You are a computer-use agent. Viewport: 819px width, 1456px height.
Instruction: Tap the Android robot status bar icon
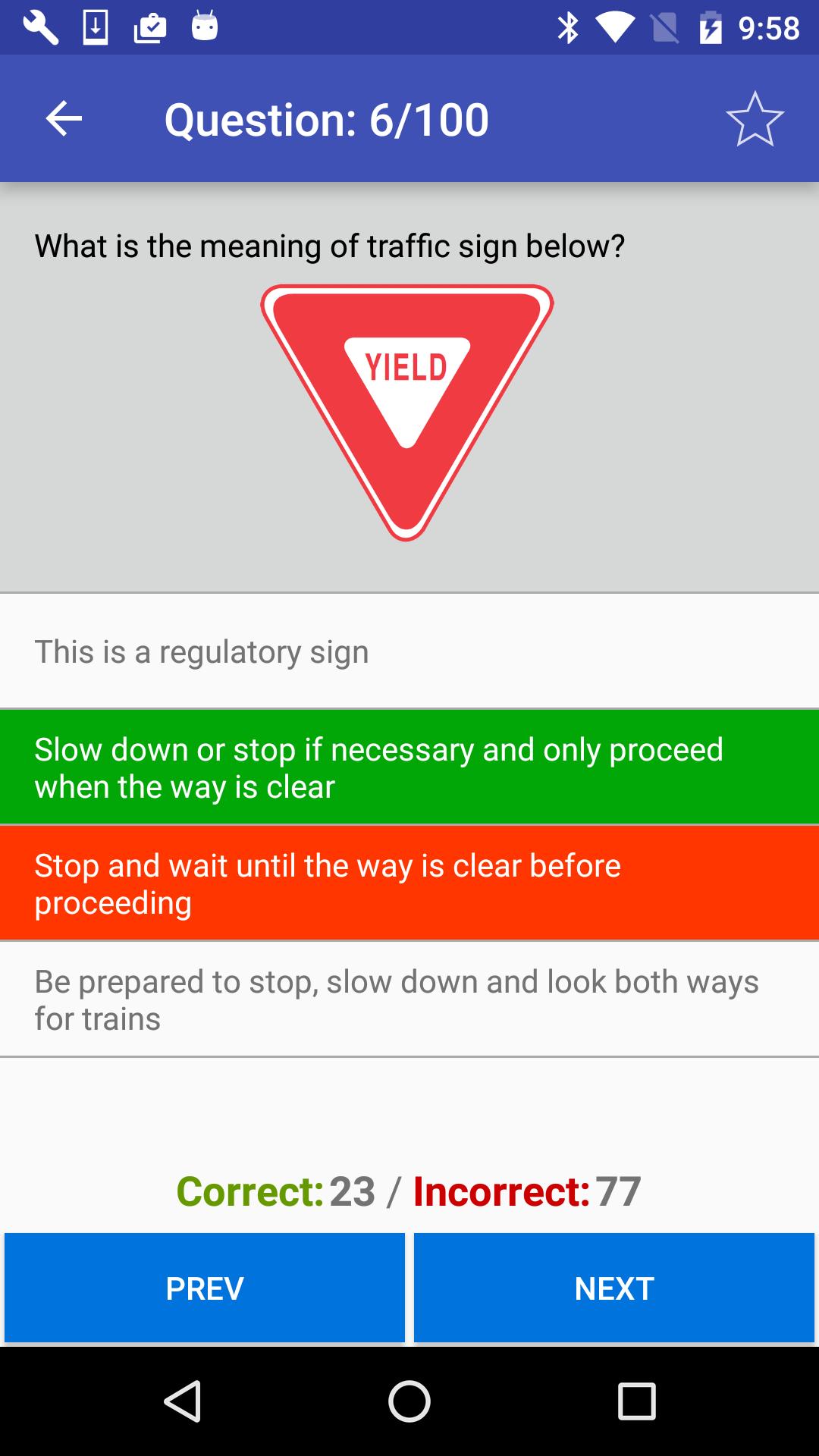[205, 27]
